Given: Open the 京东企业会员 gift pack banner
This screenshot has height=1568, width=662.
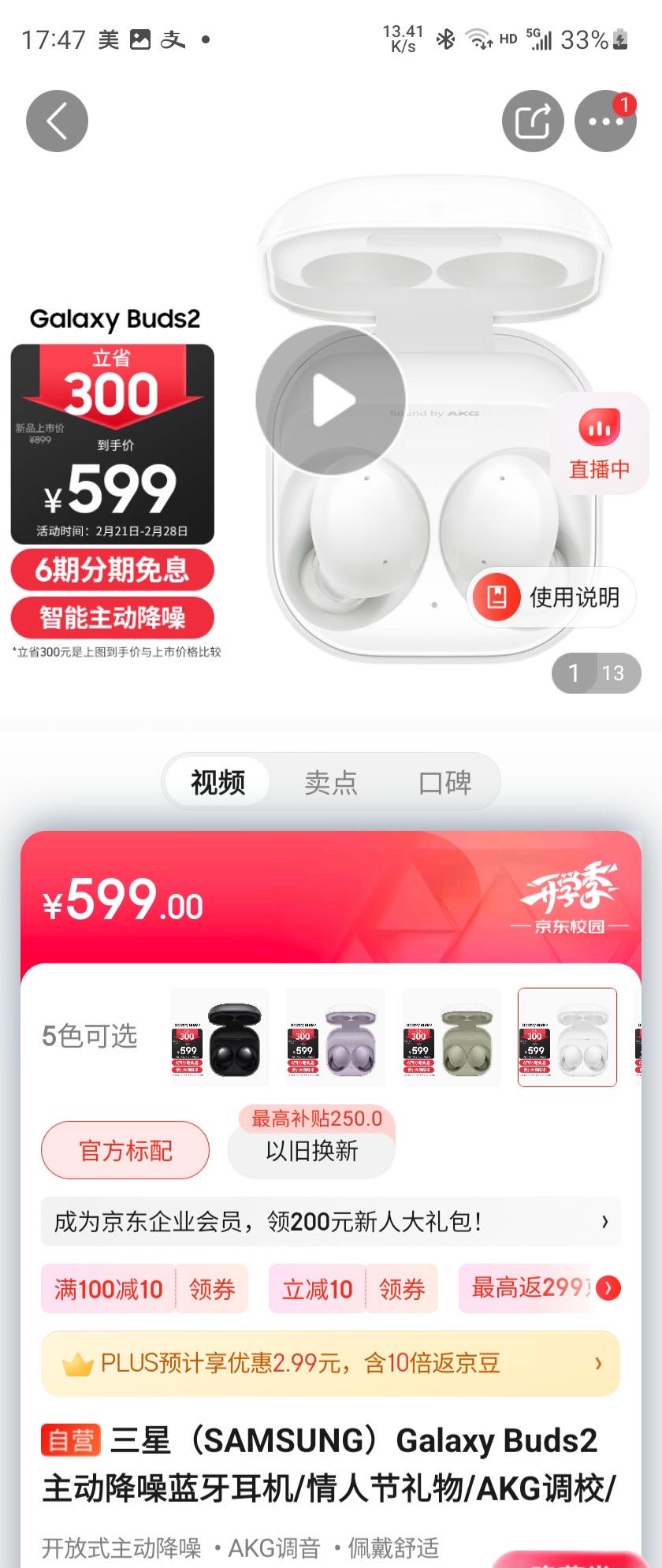Looking at the screenshot, I should (330, 1221).
